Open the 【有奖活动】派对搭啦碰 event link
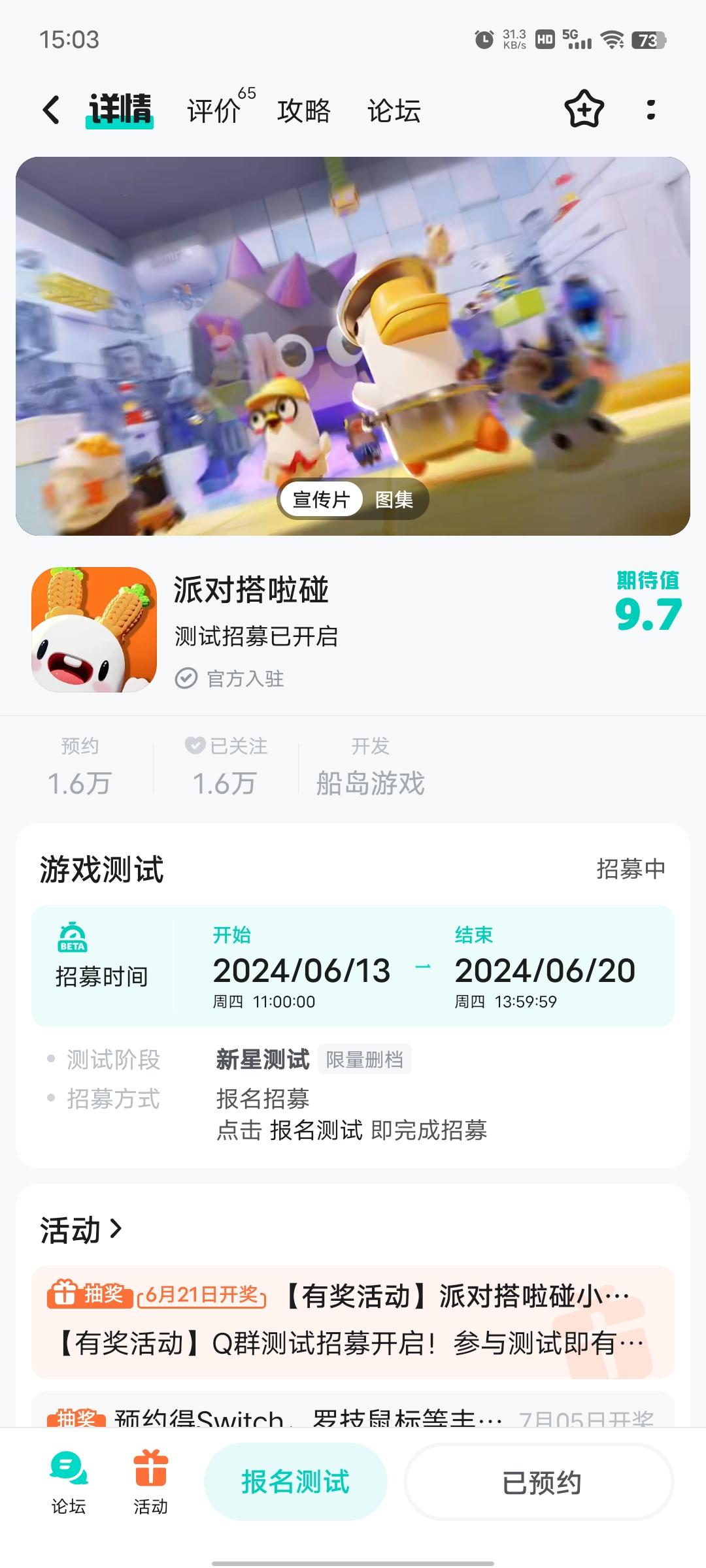The width and height of the screenshot is (706, 1568). [458, 1296]
